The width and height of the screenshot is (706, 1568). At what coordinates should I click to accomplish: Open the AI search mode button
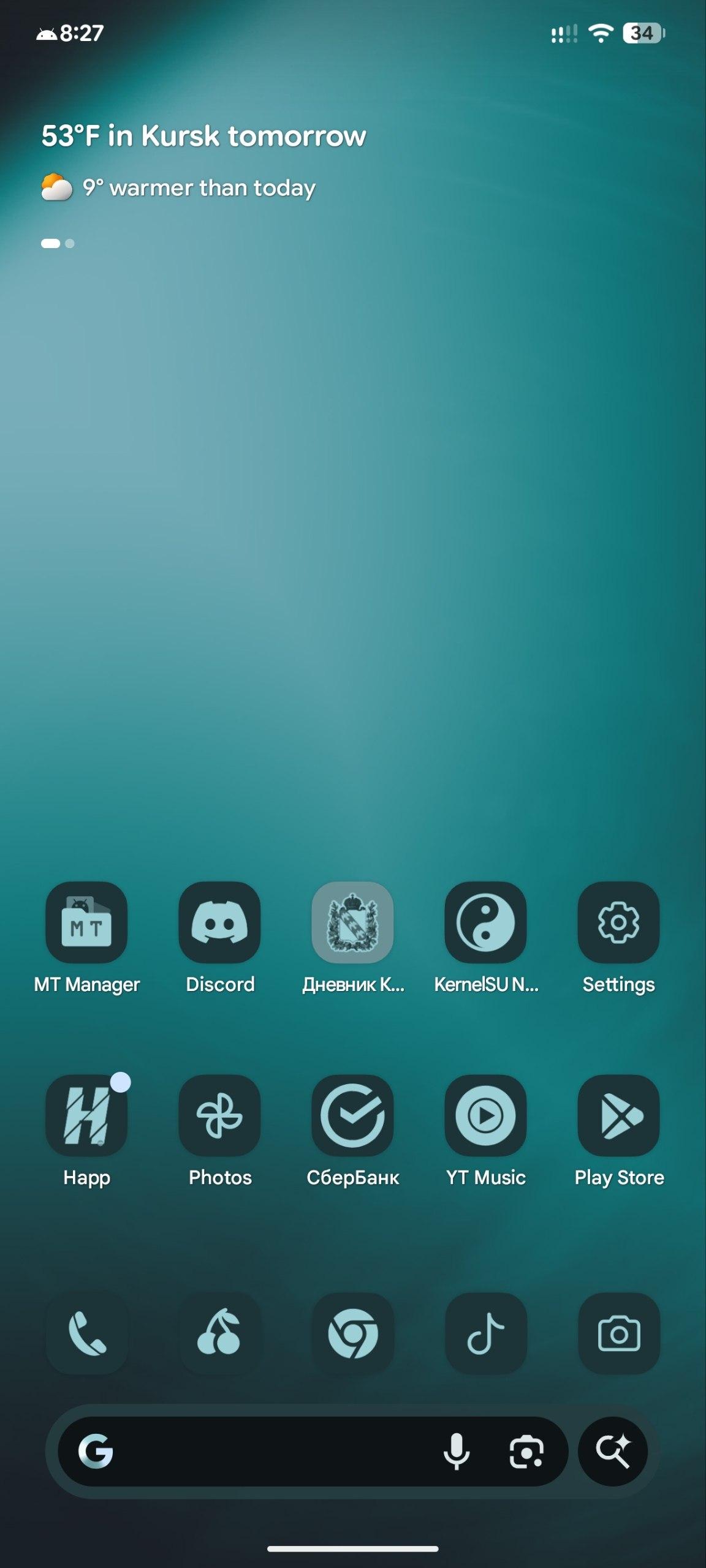click(x=613, y=1451)
